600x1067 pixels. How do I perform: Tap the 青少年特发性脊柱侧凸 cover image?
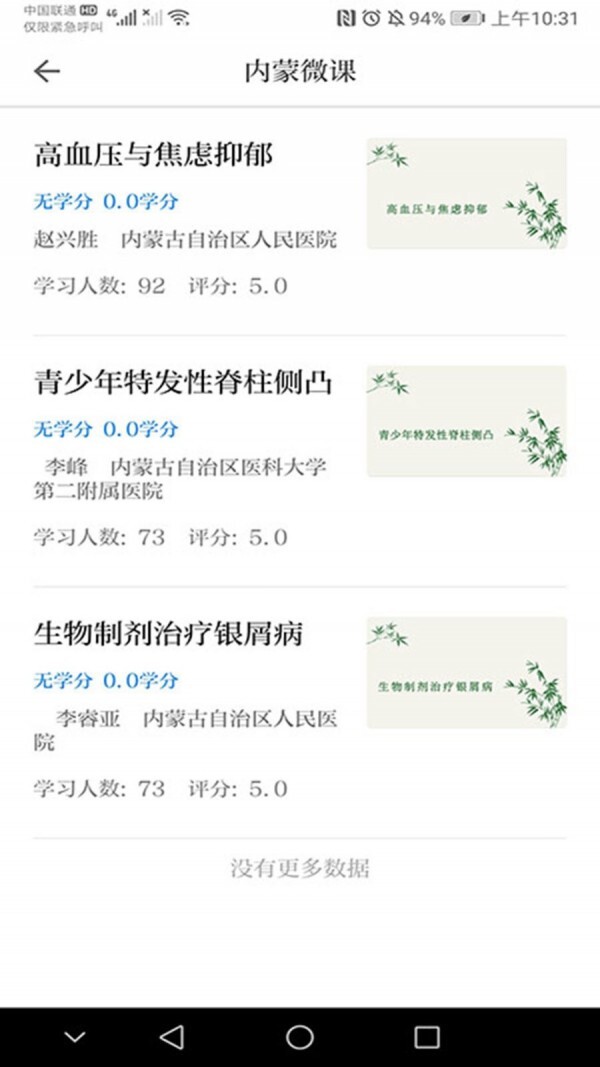click(x=466, y=421)
